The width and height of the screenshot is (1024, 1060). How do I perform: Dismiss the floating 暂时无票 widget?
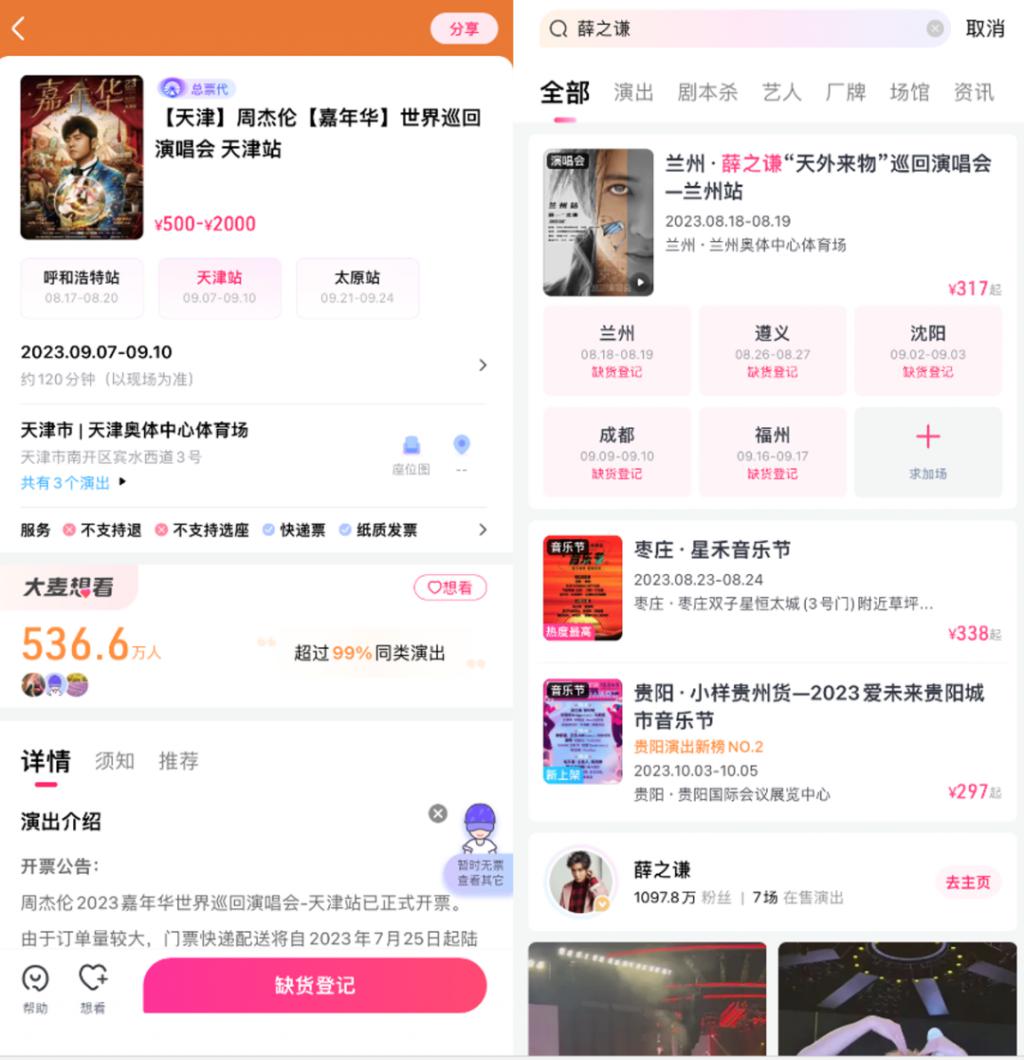[437, 813]
